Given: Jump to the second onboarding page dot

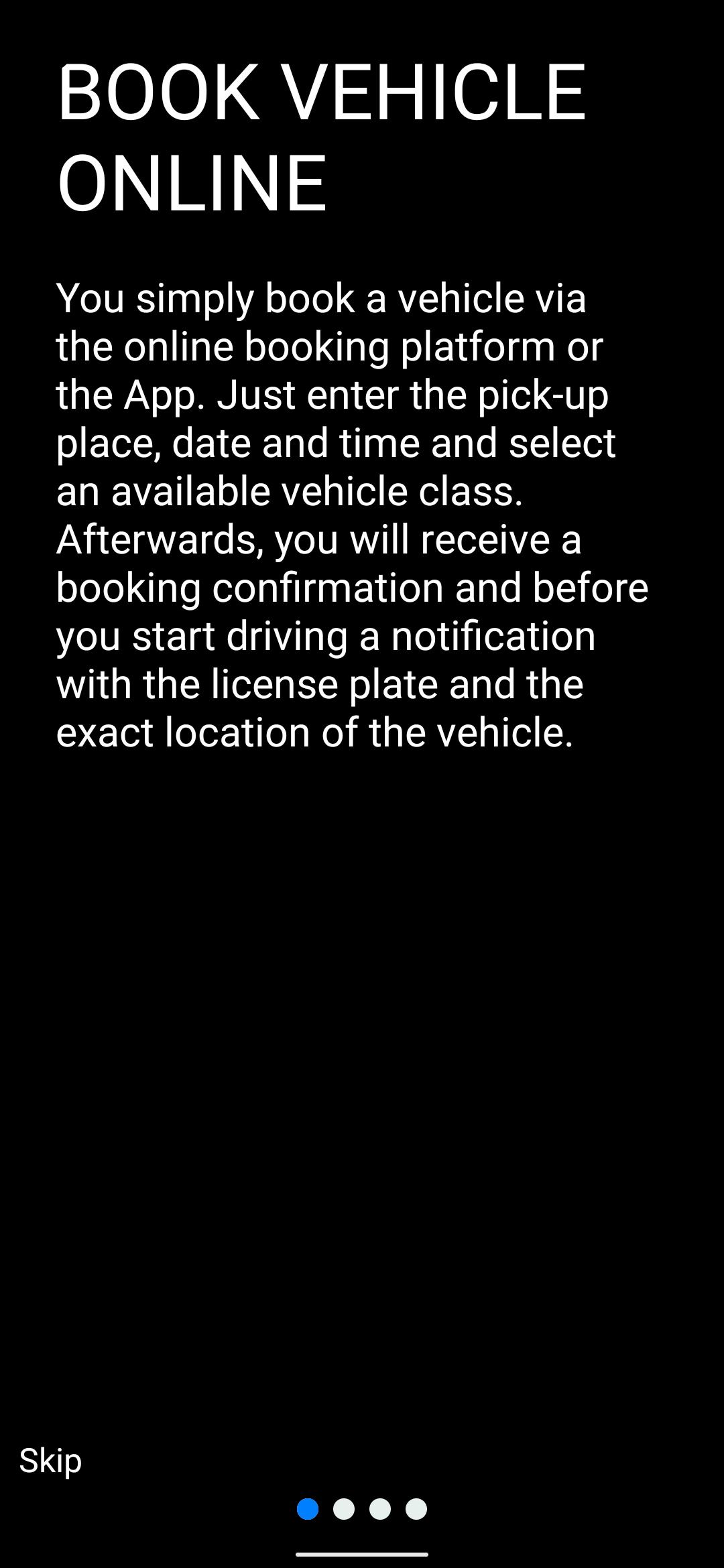Looking at the screenshot, I should pos(344,1509).
